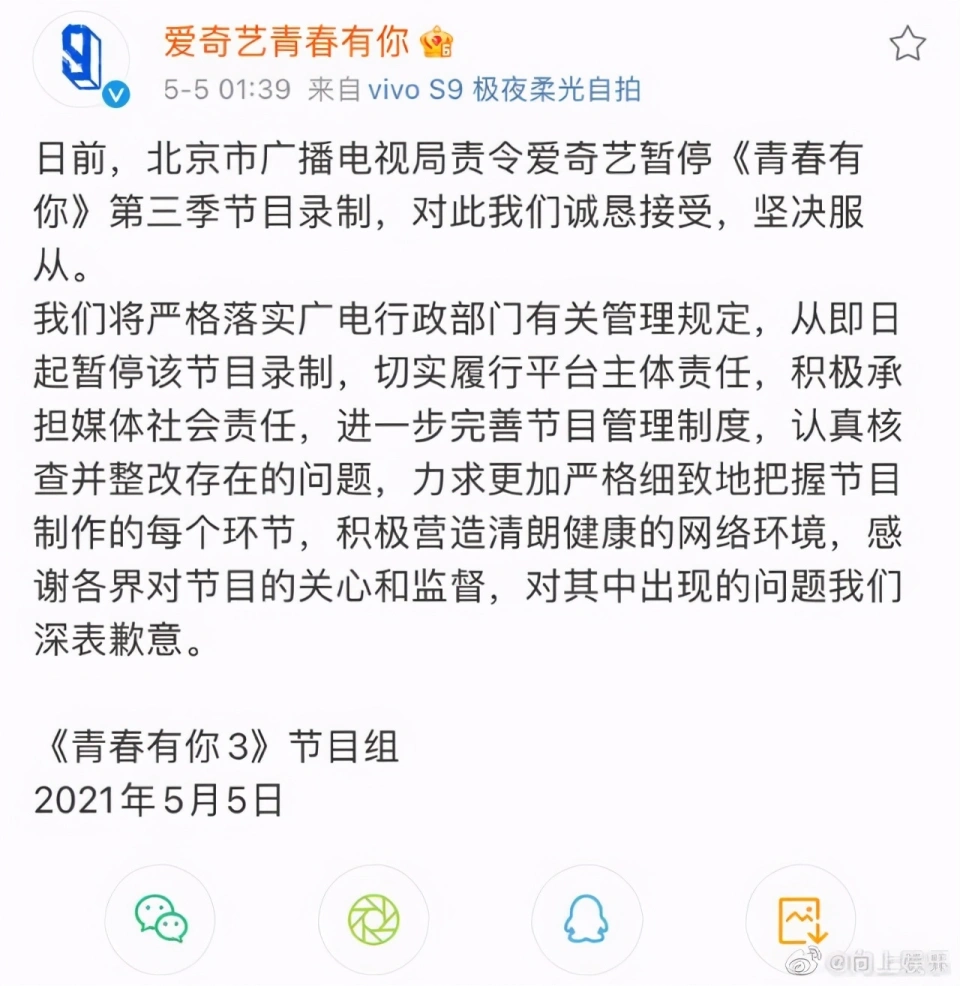Favorite this post with the star icon
The height and width of the screenshot is (986, 960).
click(x=907, y=44)
